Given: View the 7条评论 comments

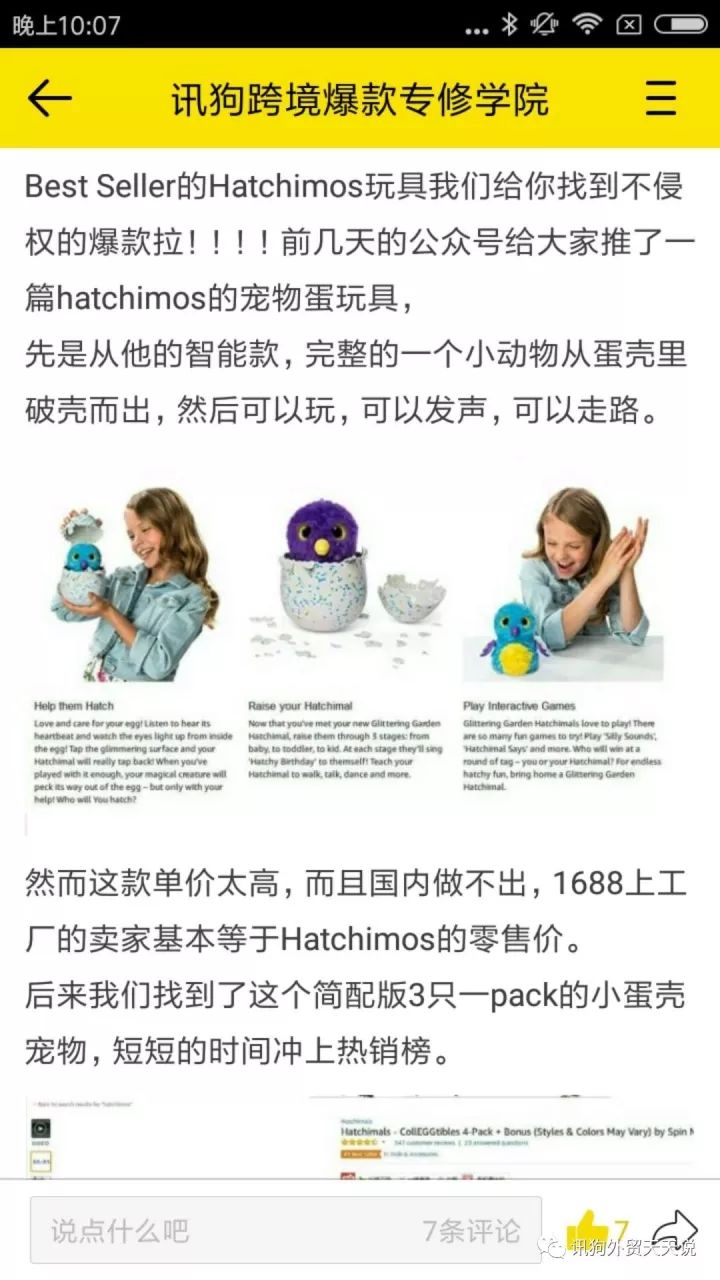Looking at the screenshot, I should (x=470, y=1230).
